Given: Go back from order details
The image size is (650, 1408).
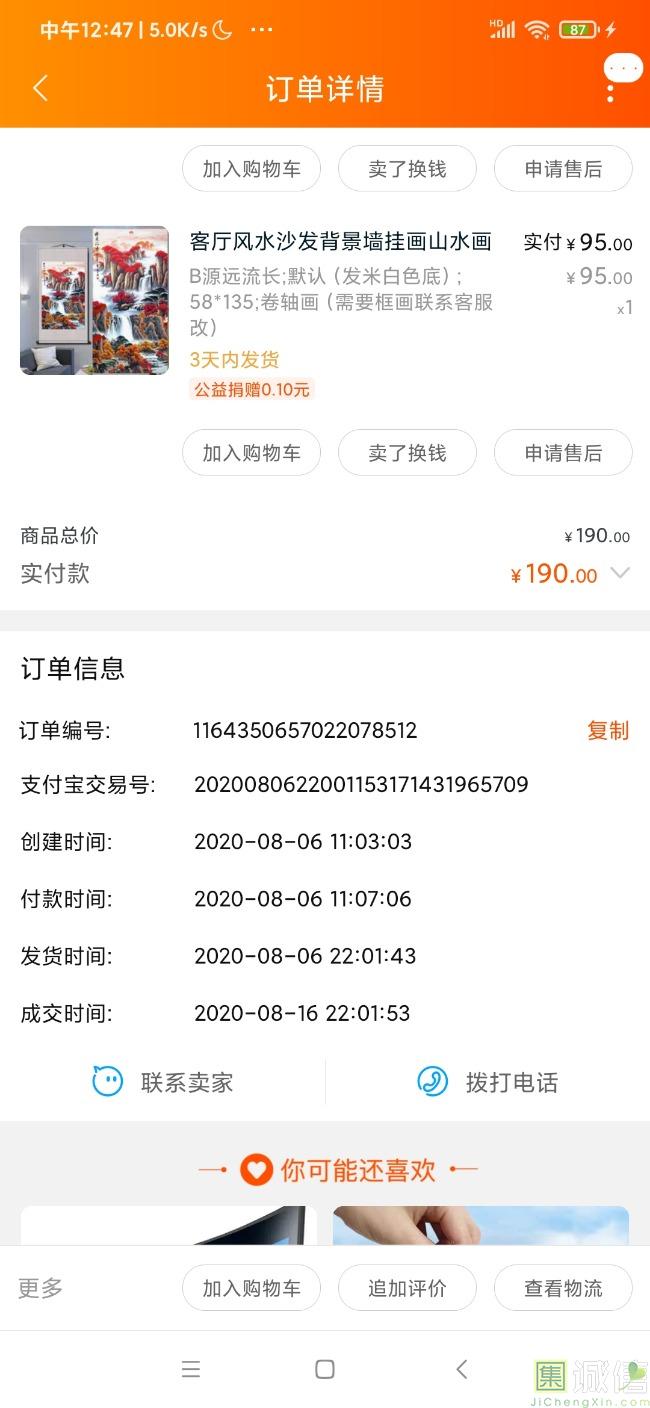Looking at the screenshot, I should tap(40, 89).
